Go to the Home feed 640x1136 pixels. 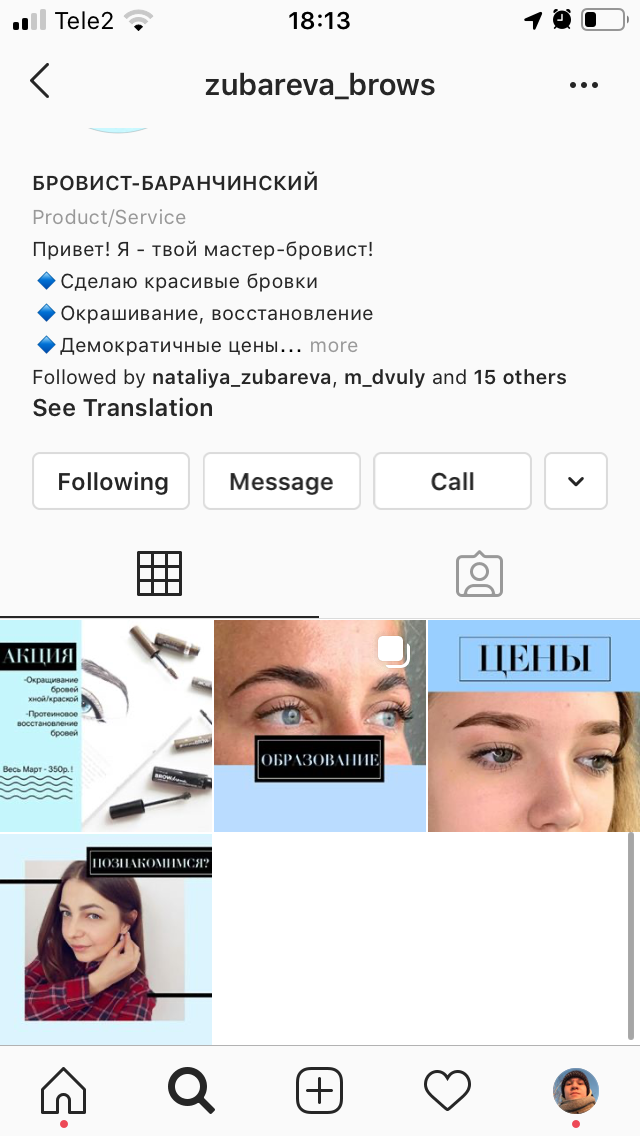pos(64,1090)
